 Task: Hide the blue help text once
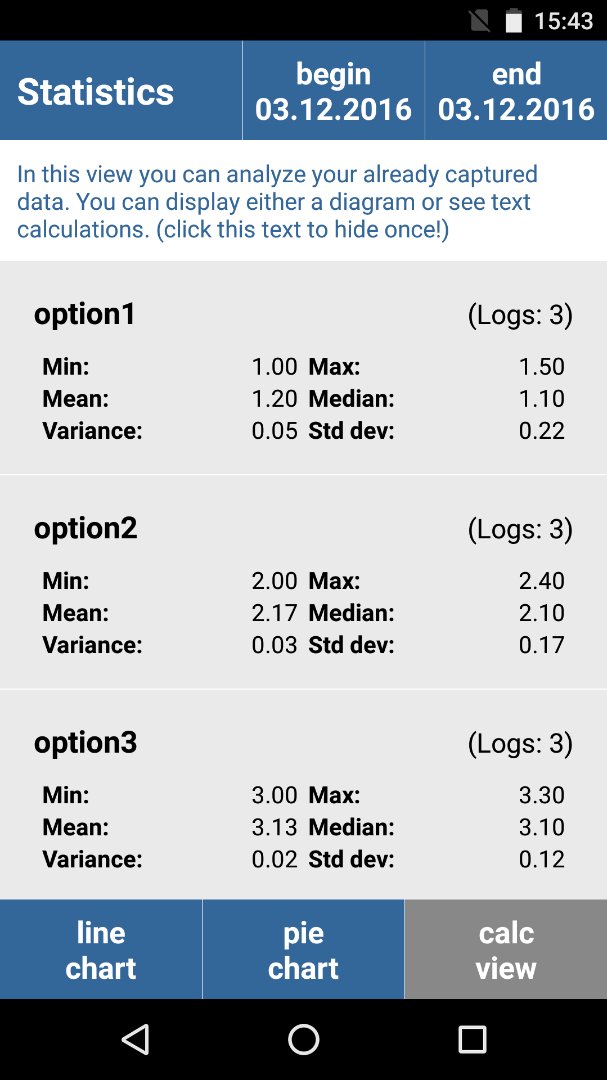click(x=278, y=202)
